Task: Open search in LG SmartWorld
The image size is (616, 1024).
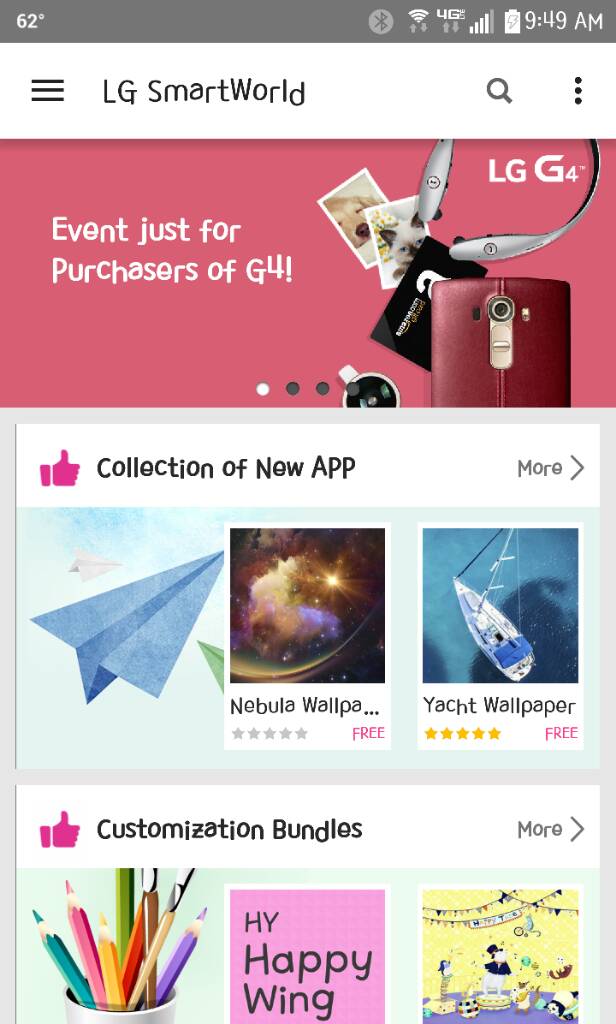Action: pos(499,91)
